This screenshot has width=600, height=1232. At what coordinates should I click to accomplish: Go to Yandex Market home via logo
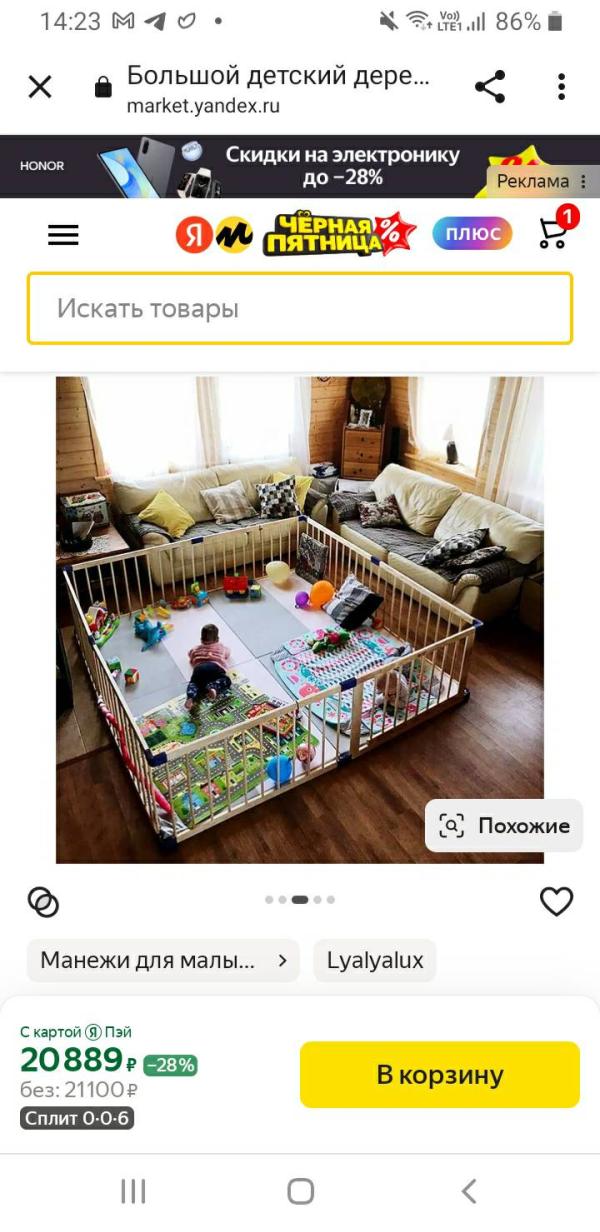(x=214, y=234)
